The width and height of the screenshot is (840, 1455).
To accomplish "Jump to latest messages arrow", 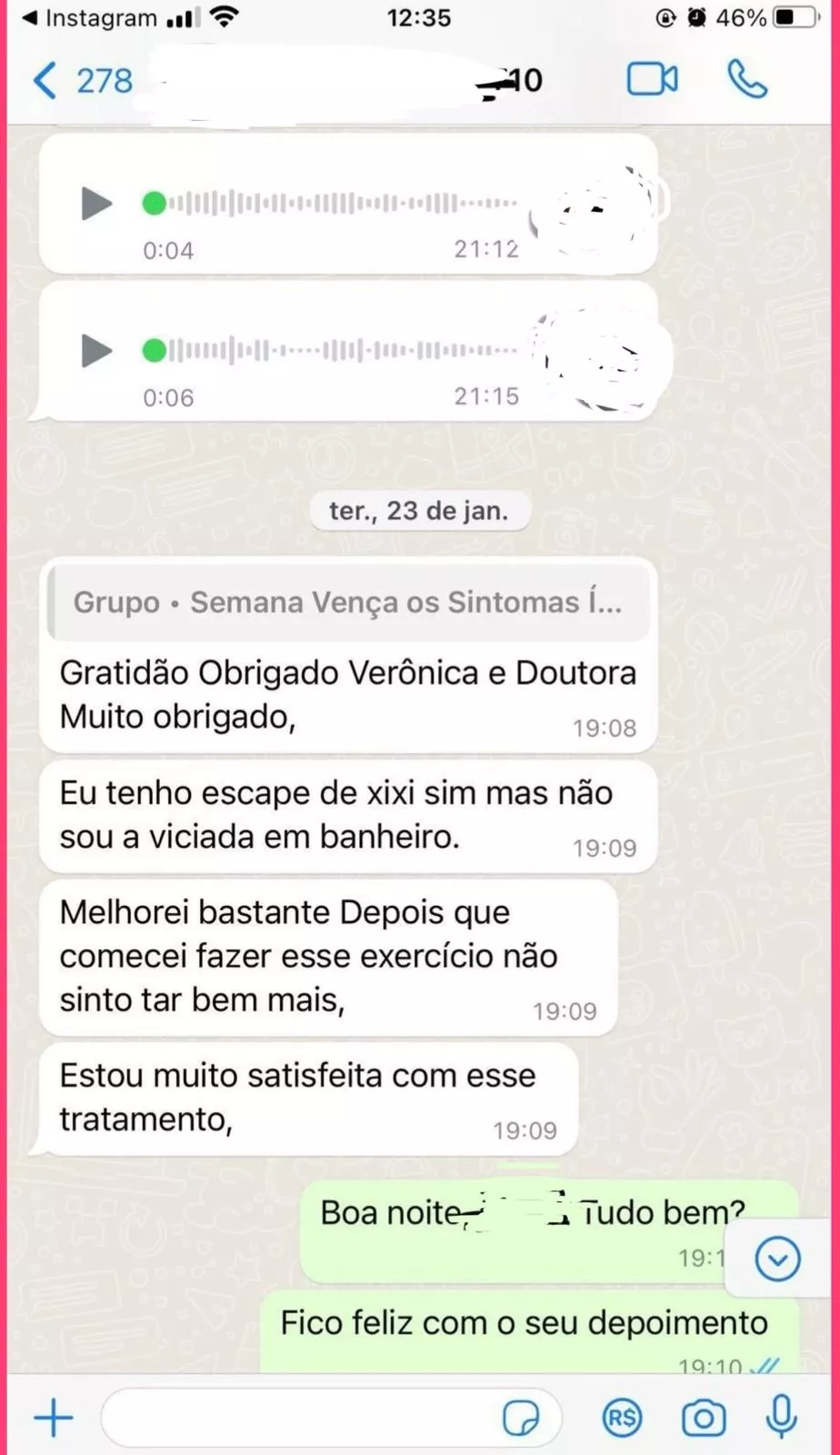I will pos(777,1259).
